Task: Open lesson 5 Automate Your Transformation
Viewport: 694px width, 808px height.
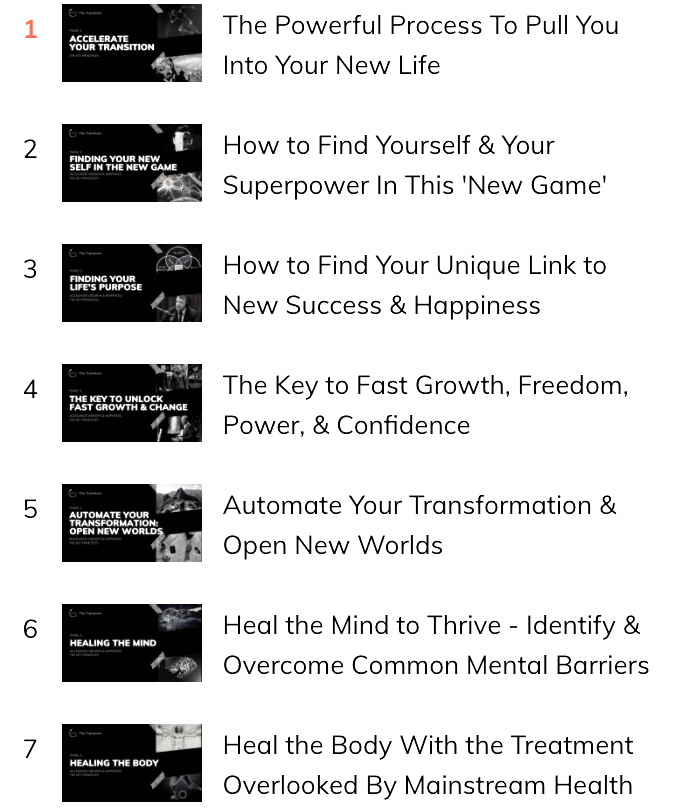Action: pyautogui.click(x=418, y=525)
